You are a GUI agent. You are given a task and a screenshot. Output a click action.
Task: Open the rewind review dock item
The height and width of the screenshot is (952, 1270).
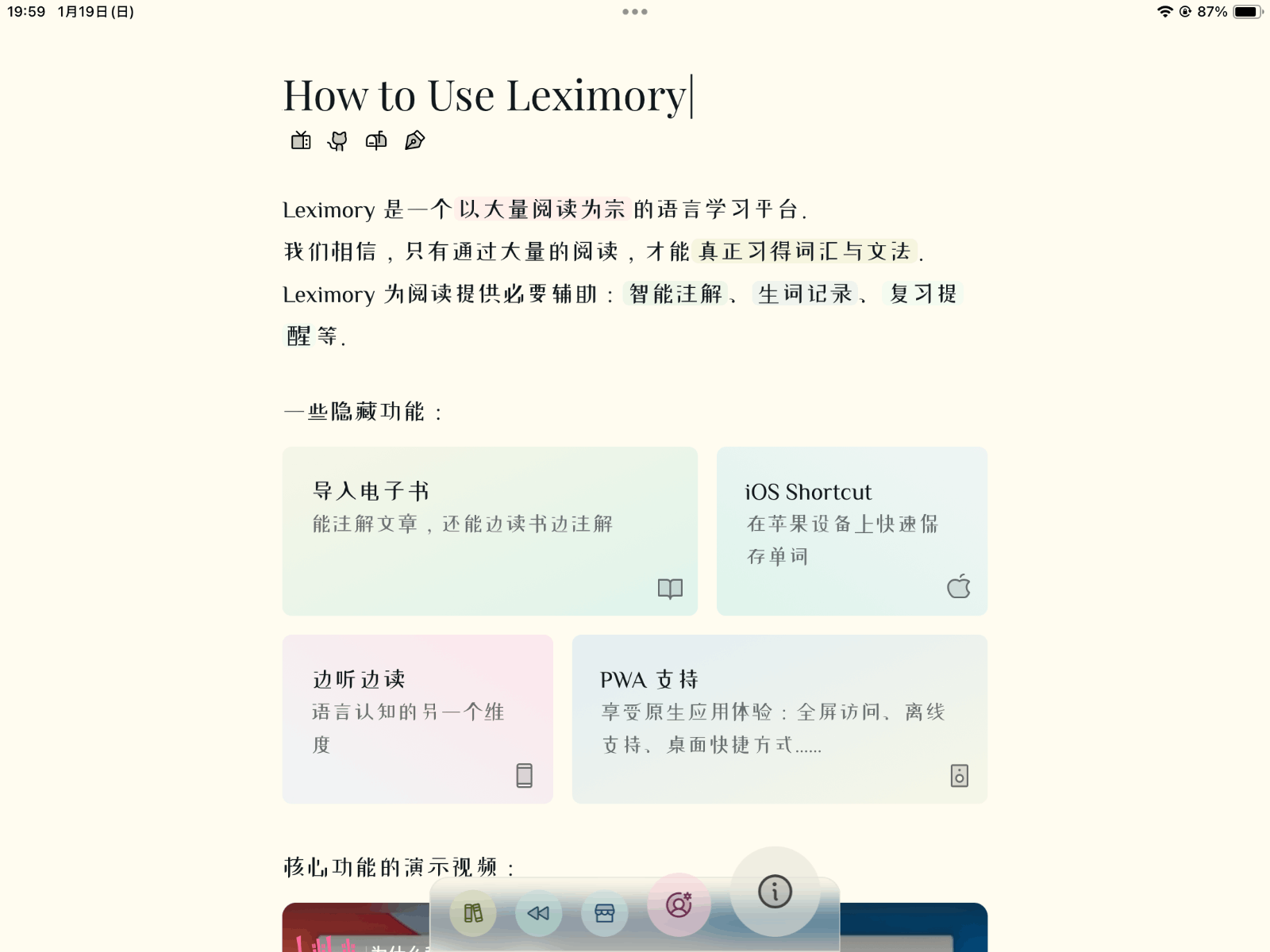pyautogui.click(x=538, y=913)
